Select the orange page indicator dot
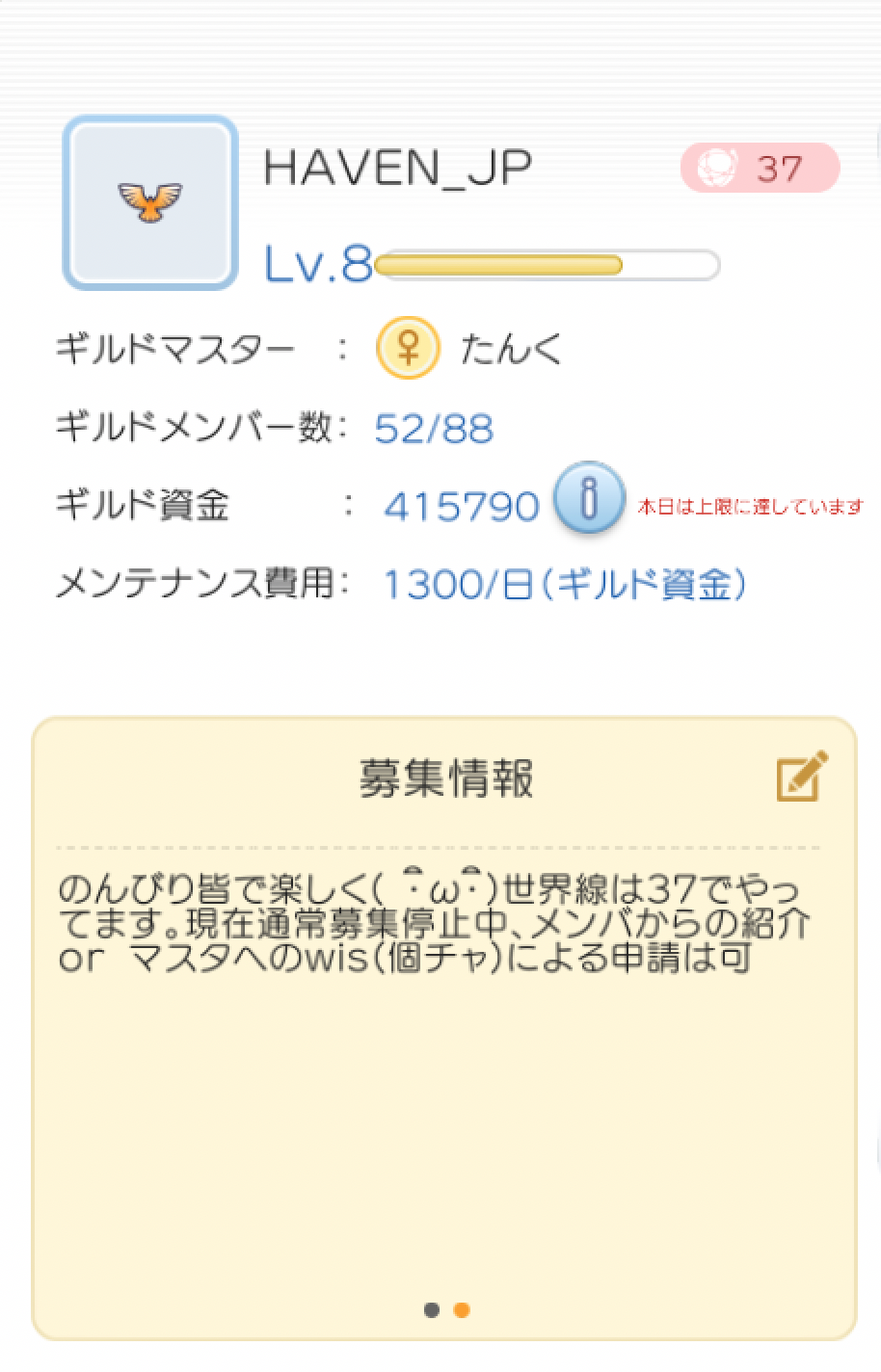The image size is (881, 1372). 462,1310
